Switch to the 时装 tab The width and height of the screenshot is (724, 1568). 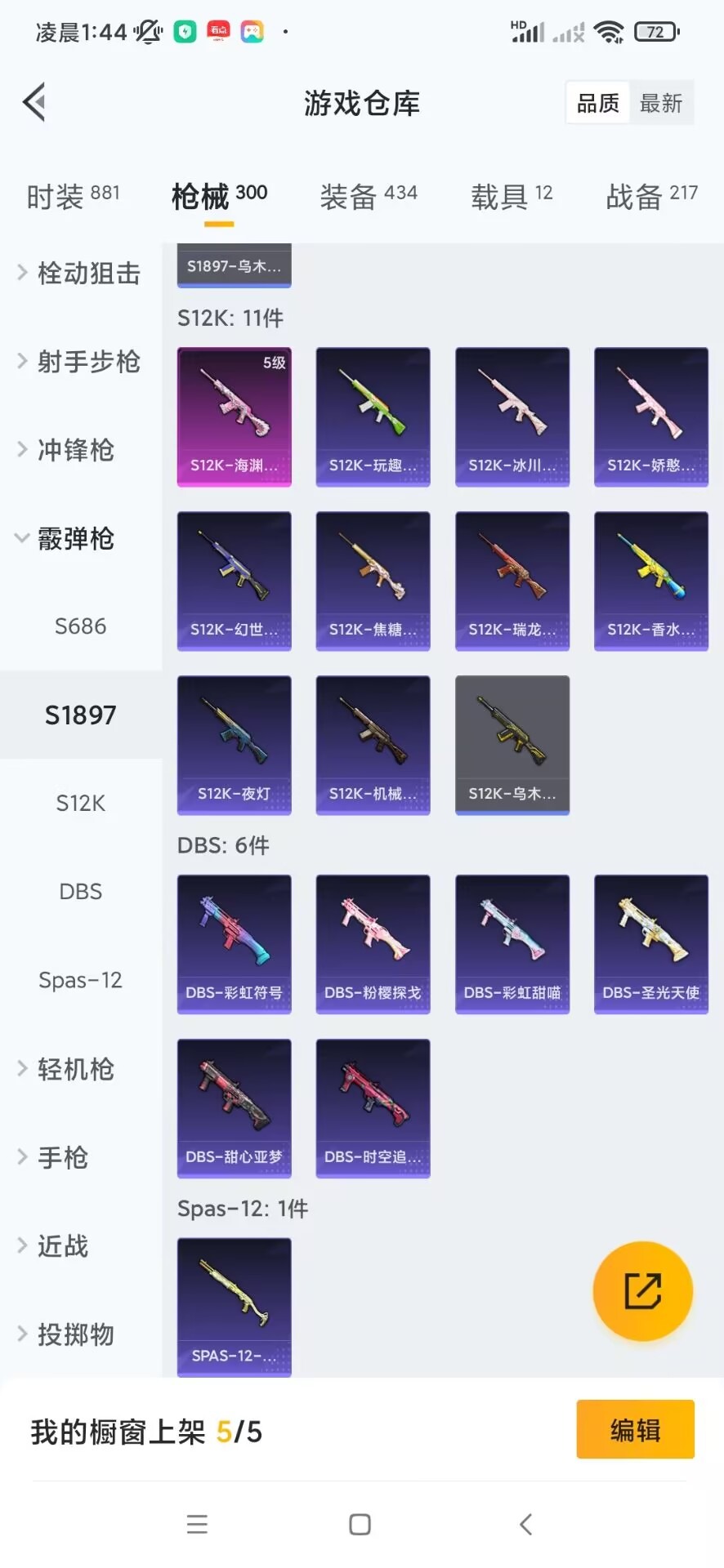pyautogui.click(x=74, y=196)
